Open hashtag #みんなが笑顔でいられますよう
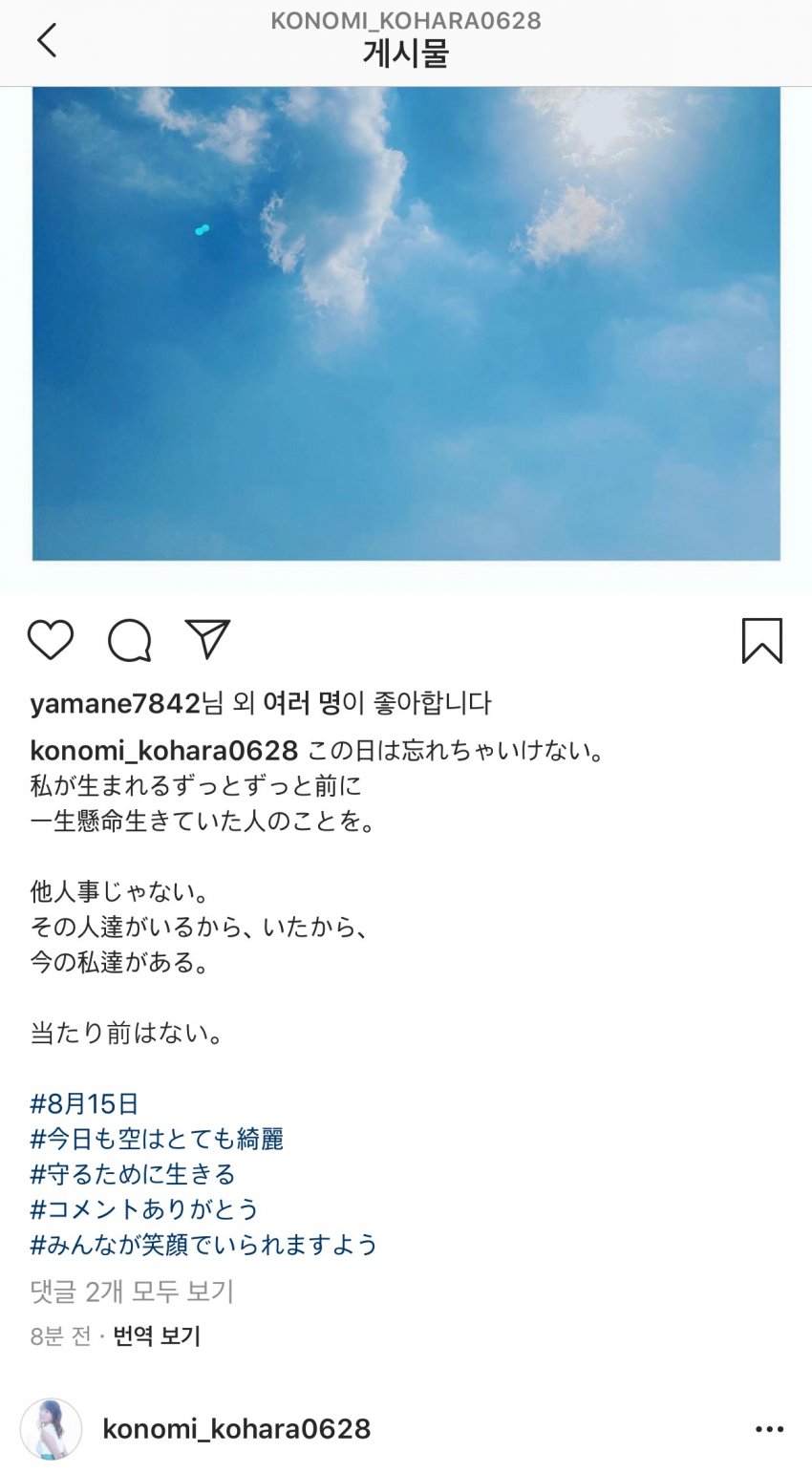The height and width of the screenshot is (1473, 812). point(203,1245)
